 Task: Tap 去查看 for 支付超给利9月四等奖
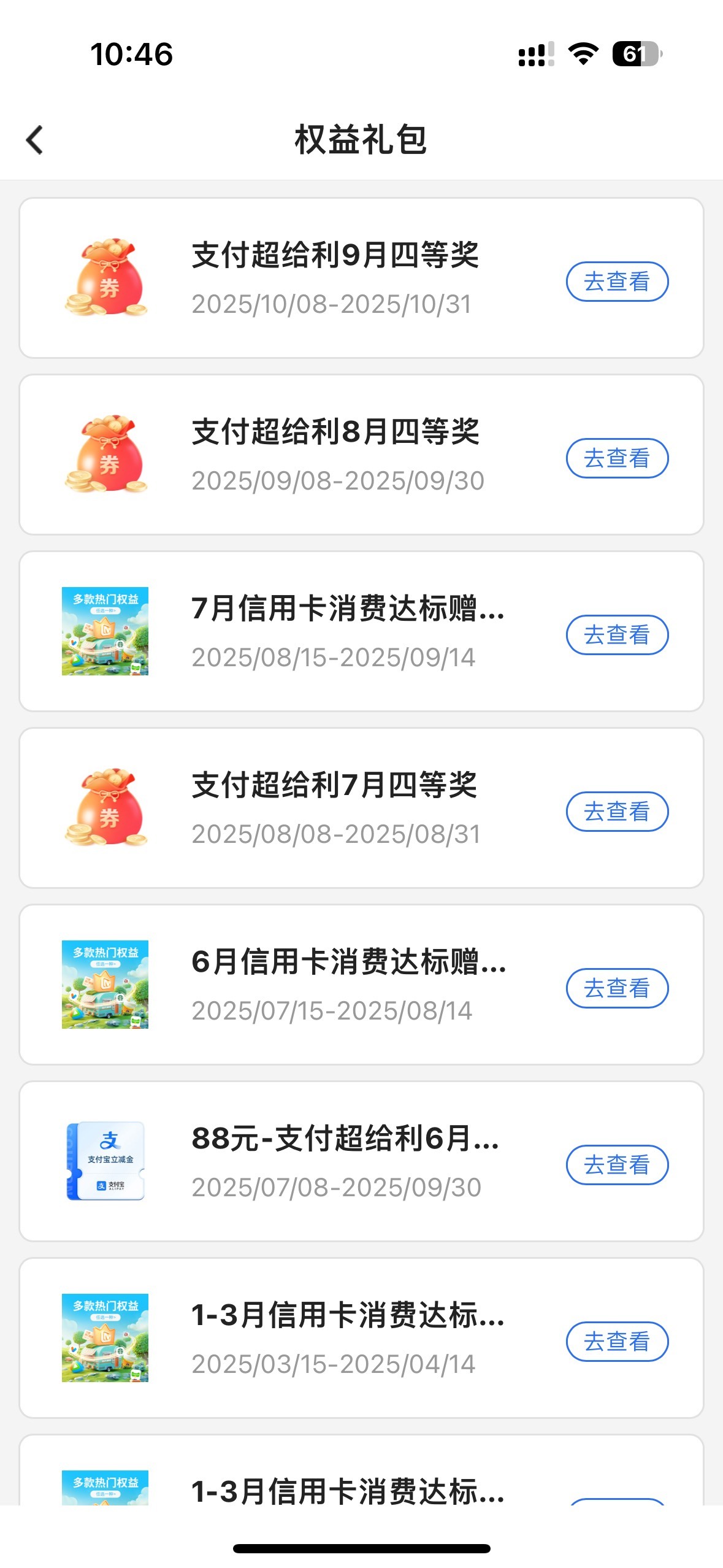(x=616, y=282)
